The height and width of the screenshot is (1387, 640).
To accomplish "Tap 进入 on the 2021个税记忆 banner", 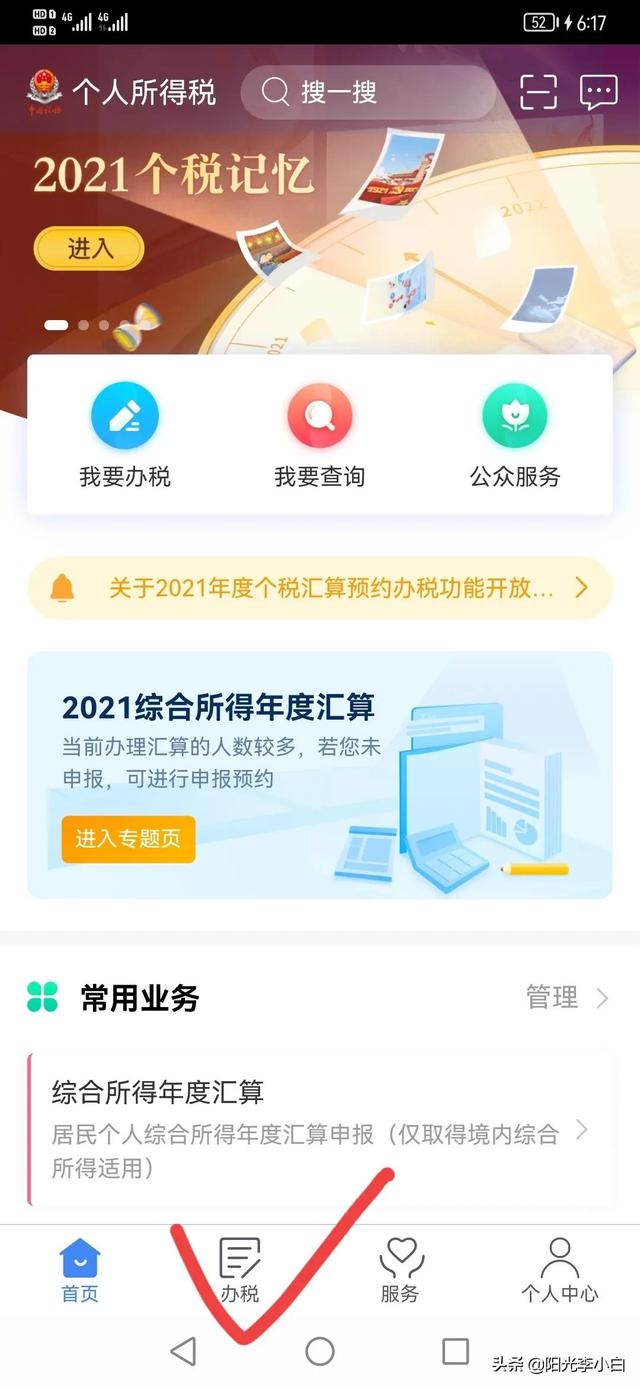I will [89, 249].
